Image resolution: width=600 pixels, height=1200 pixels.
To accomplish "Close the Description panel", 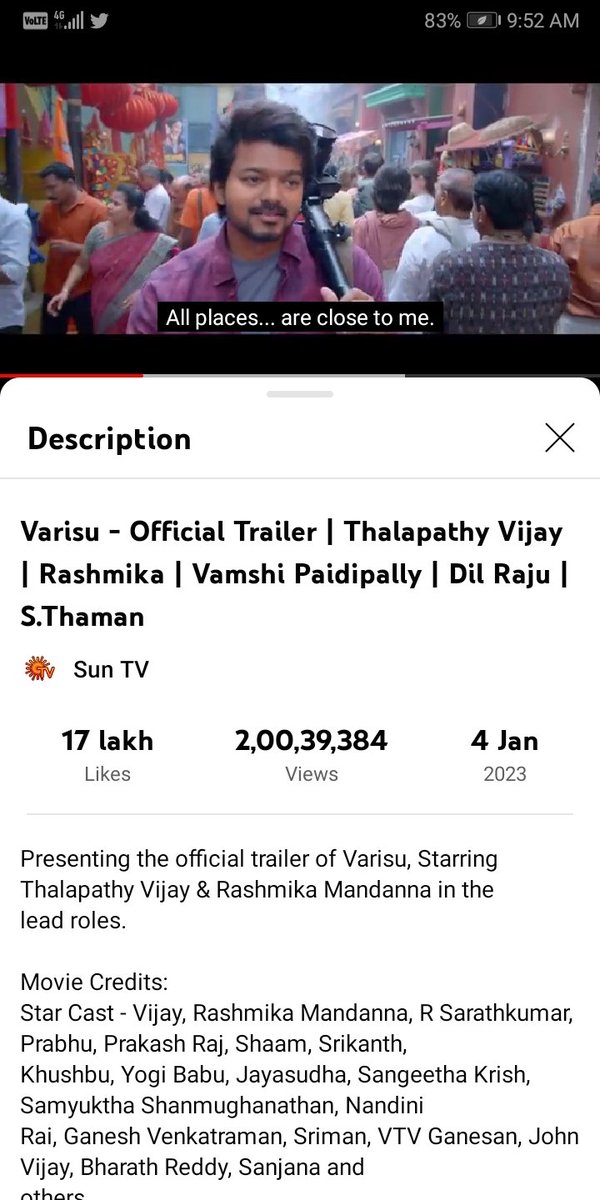I will 559,437.
